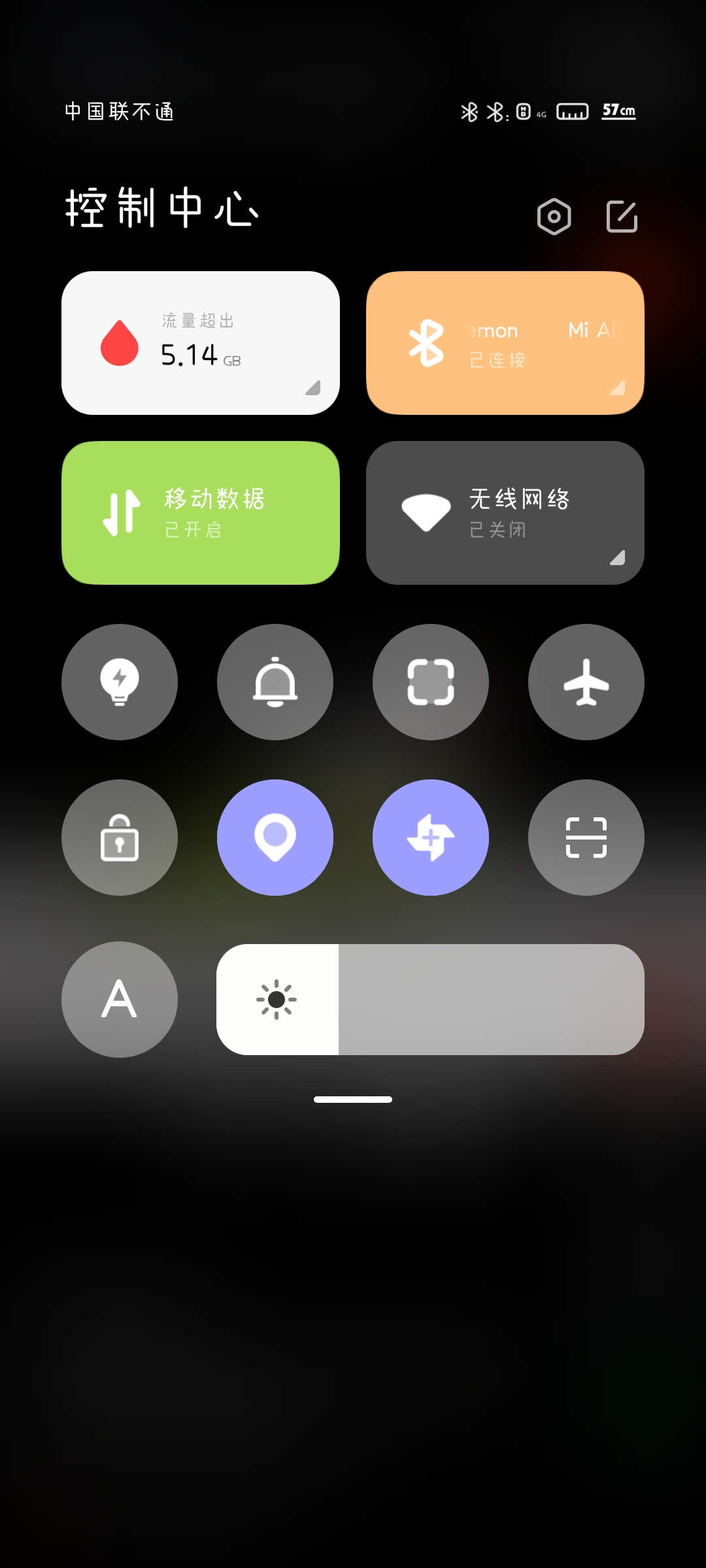Toggle auto brightness A button

point(120,1000)
